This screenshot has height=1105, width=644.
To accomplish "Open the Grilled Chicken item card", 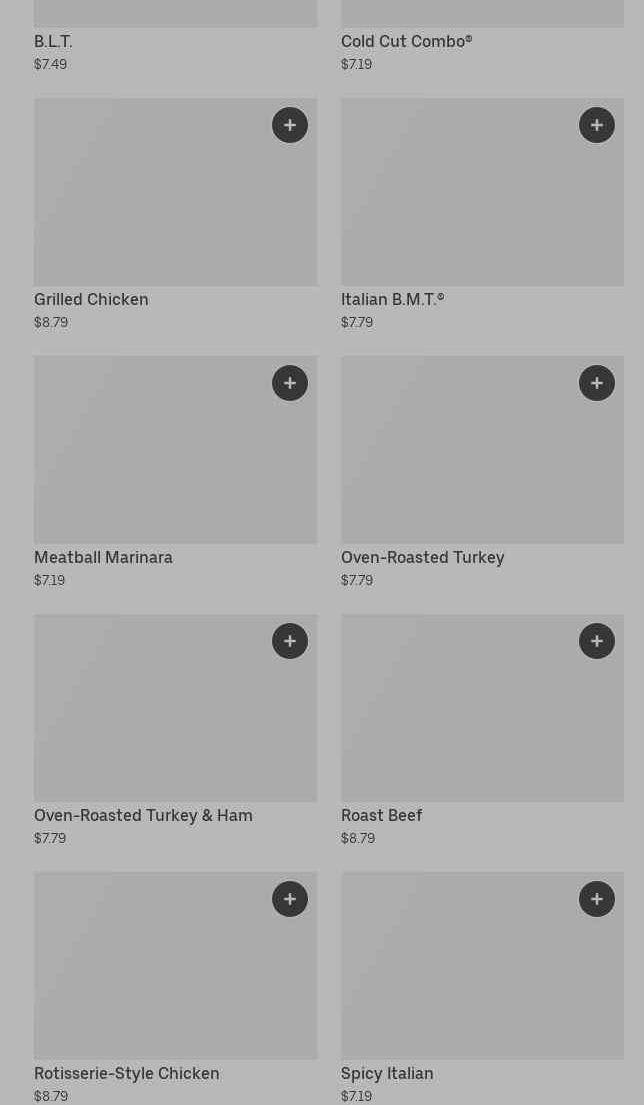I will (175, 215).
